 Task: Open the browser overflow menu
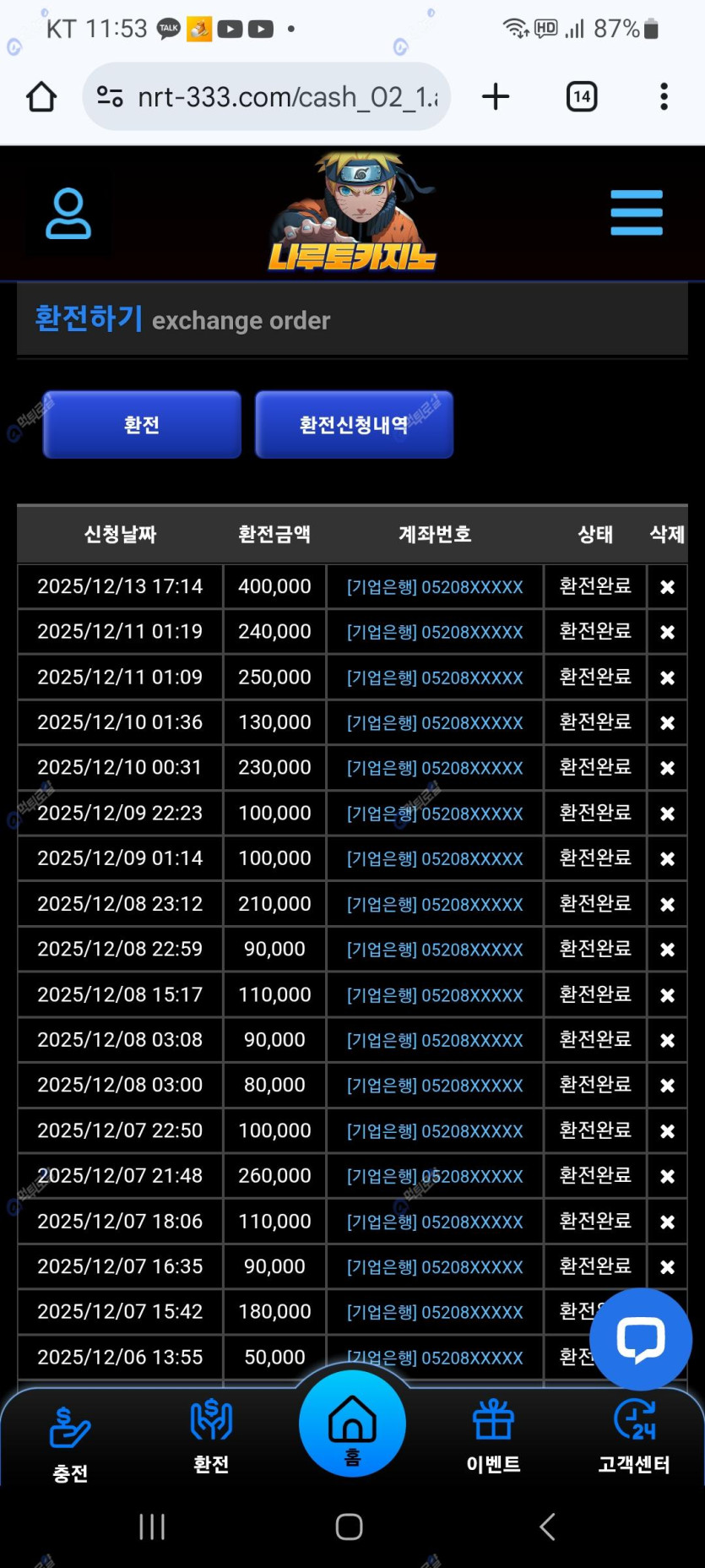(x=664, y=97)
